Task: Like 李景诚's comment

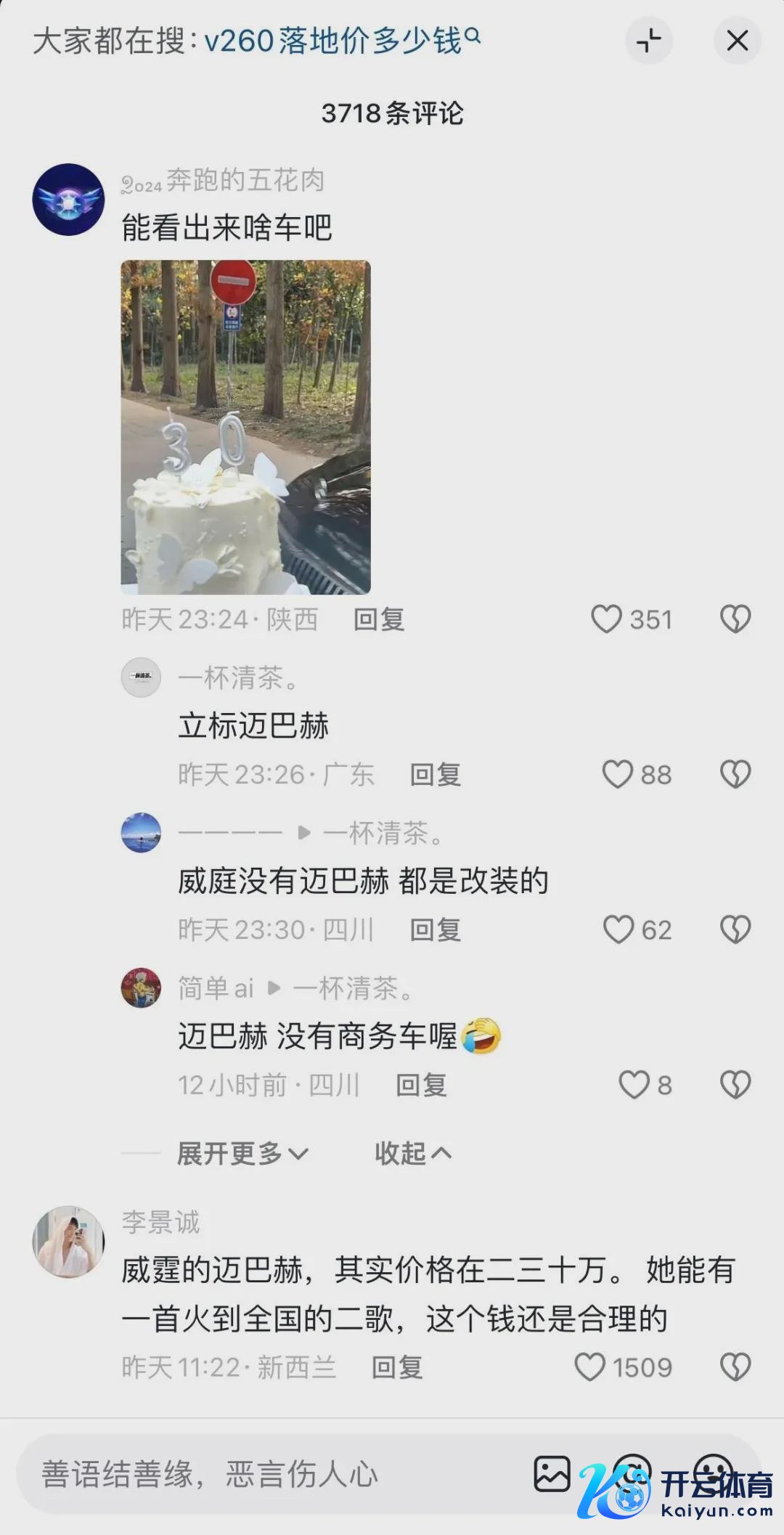Action: coord(589,1367)
